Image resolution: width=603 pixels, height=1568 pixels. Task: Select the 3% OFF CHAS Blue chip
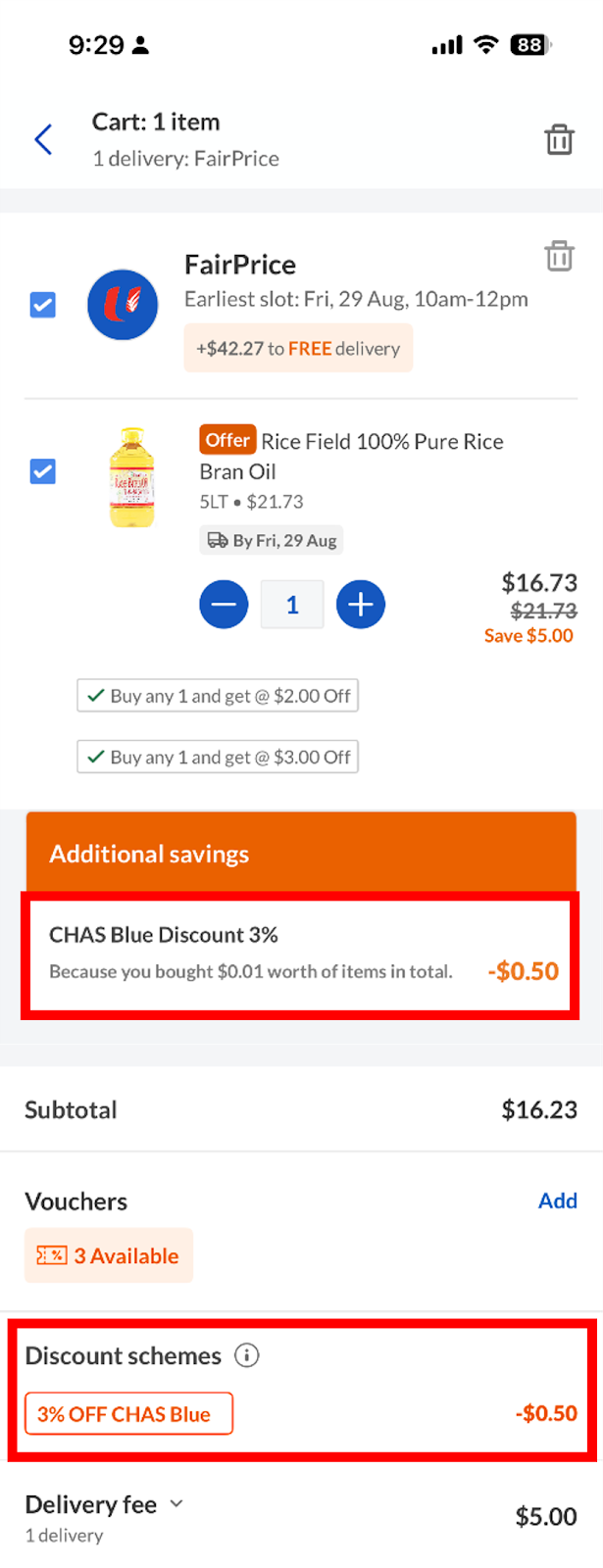tap(128, 1413)
